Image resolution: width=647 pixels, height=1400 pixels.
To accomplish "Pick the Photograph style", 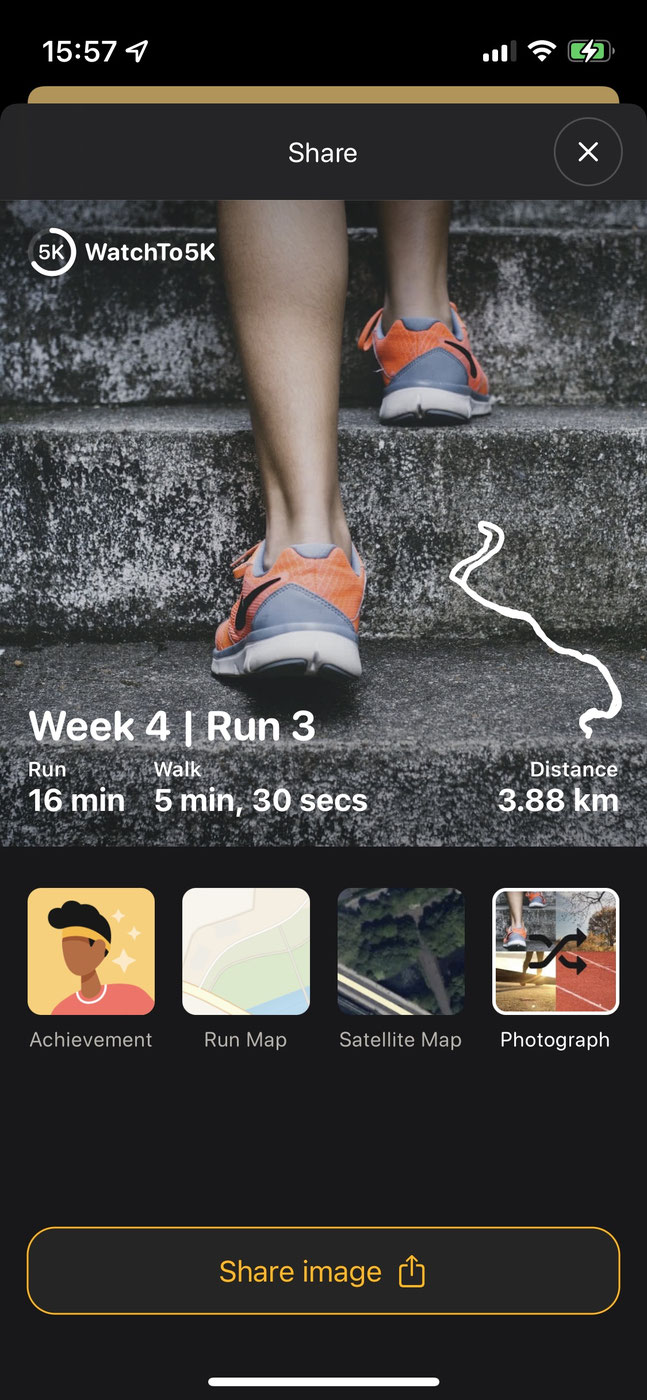I will tap(556, 951).
